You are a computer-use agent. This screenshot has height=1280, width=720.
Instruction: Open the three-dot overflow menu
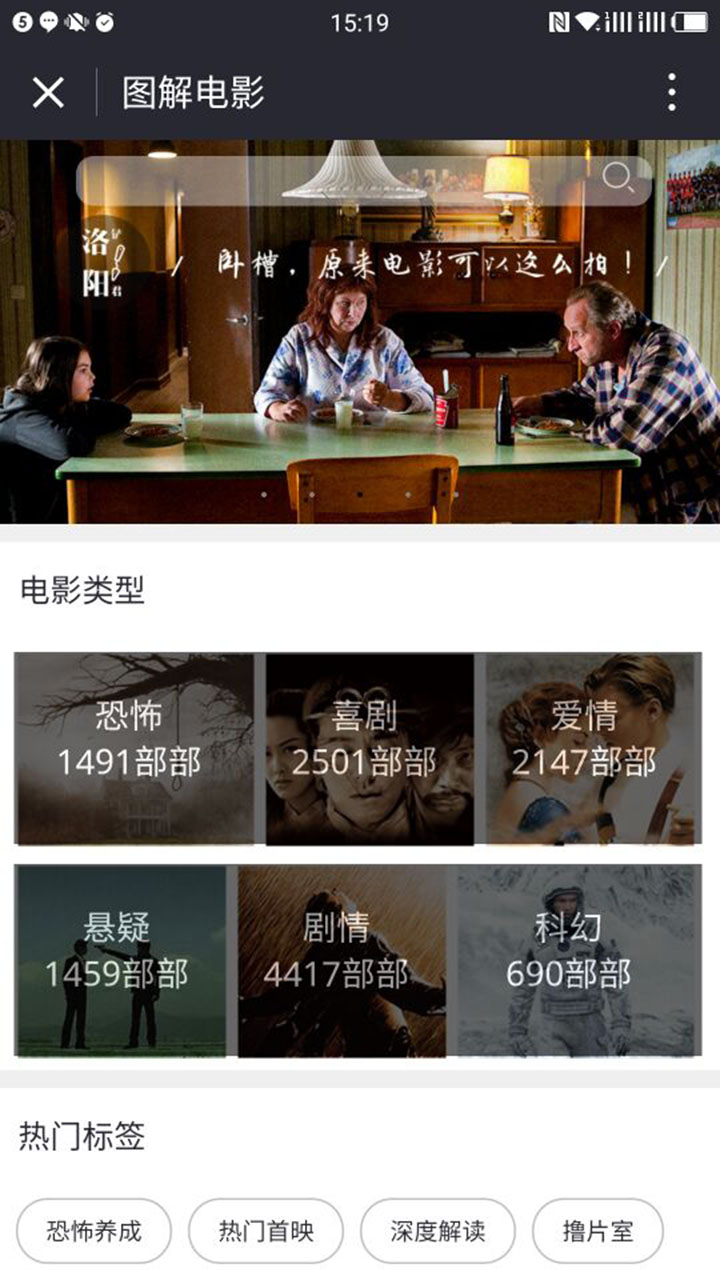(x=672, y=93)
